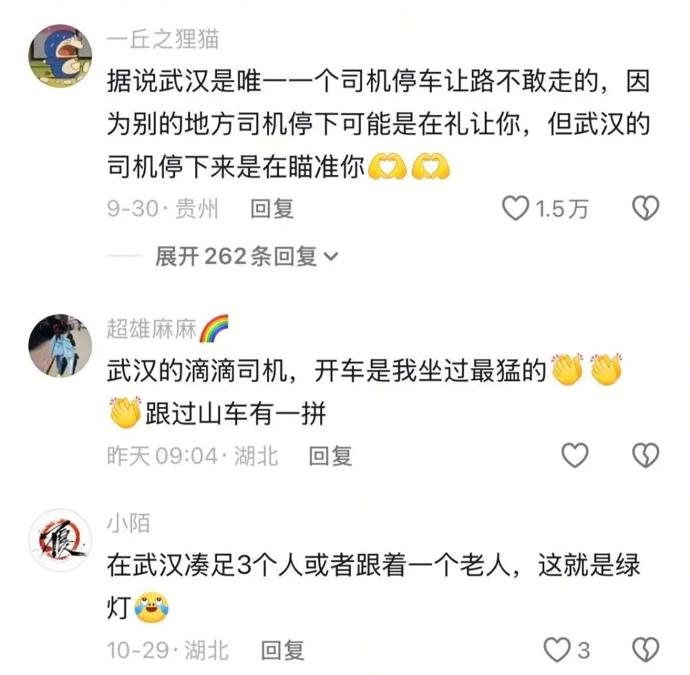Viewport: 690px width, 675px height.
Task: Dislike 超雄麻麻's comment
Action: click(646, 456)
